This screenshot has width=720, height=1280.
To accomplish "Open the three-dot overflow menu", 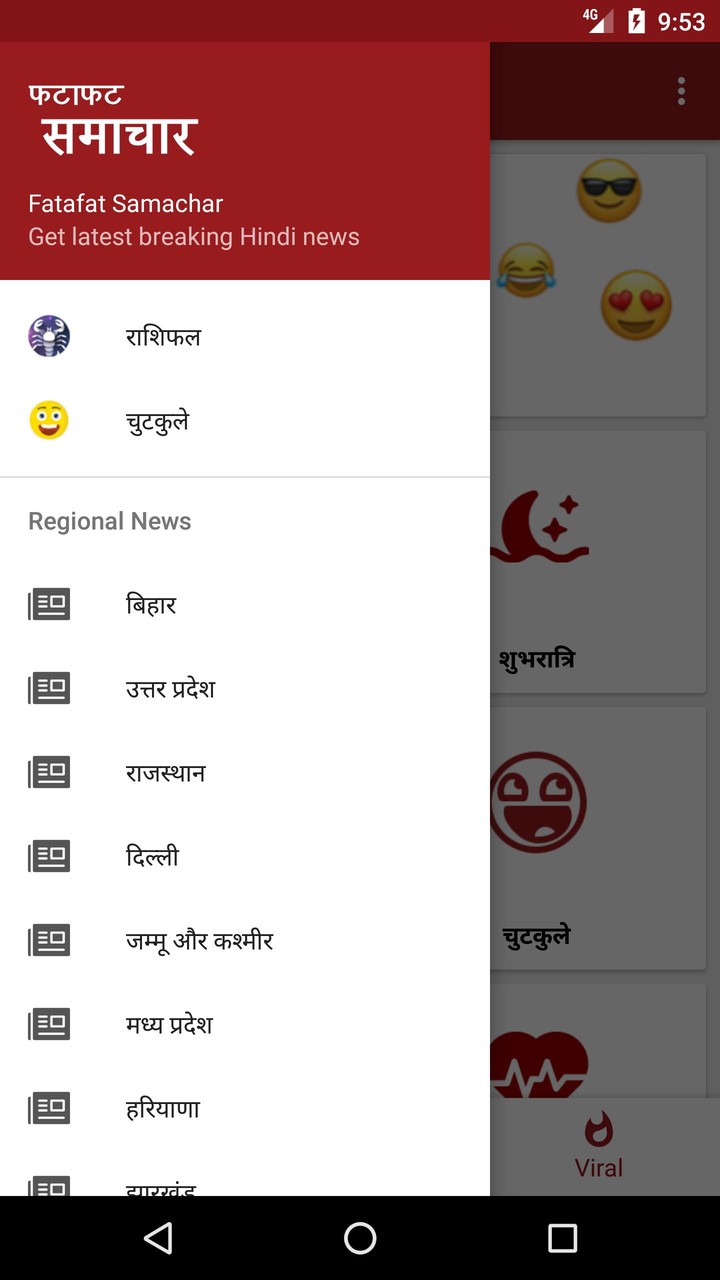I will pyautogui.click(x=681, y=91).
